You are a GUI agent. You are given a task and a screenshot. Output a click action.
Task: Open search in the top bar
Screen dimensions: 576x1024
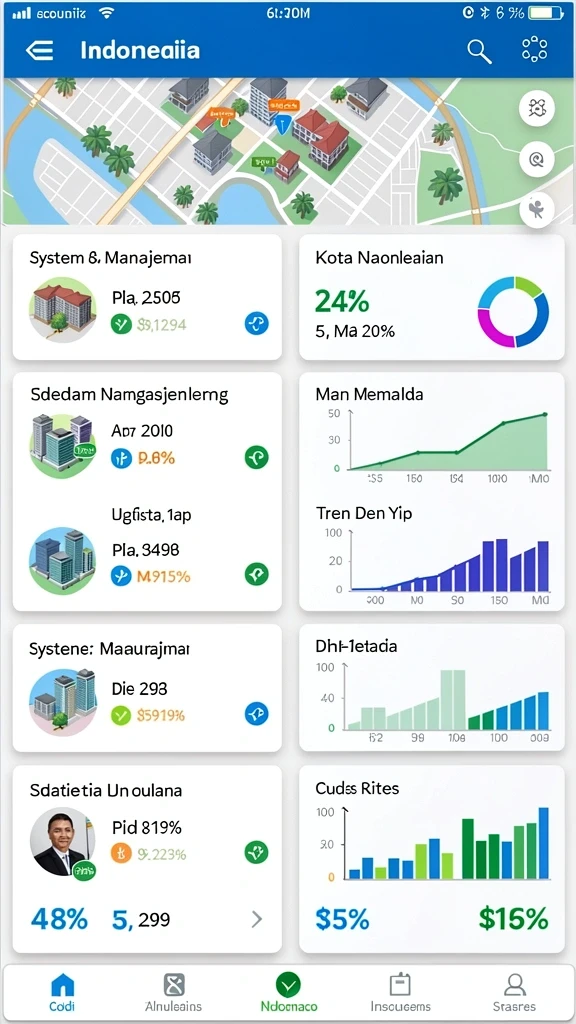pyautogui.click(x=479, y=51)
